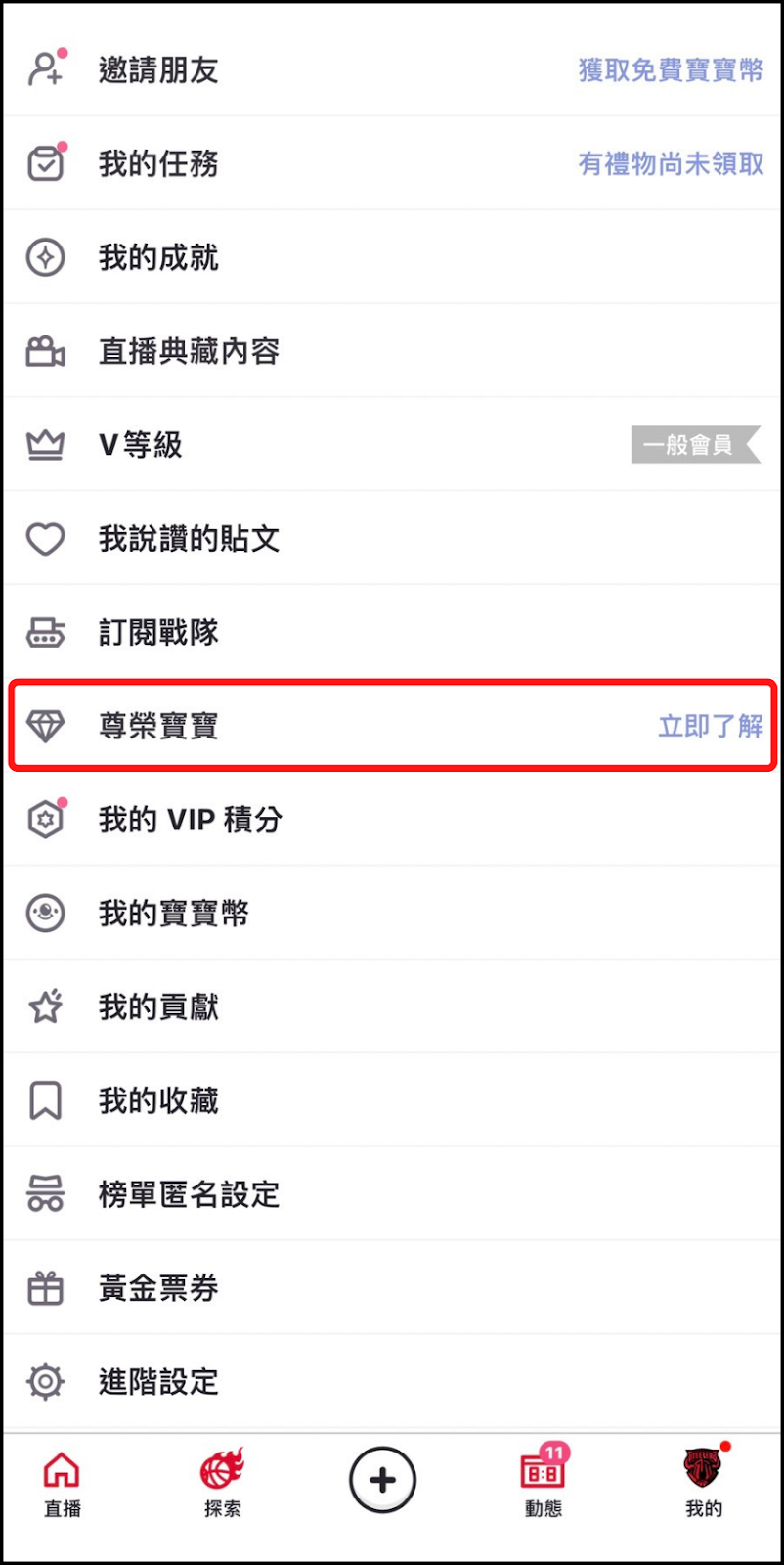Open the V等級 membership level row
Viewport: 784px width, 1565px height.
[142, 445]
